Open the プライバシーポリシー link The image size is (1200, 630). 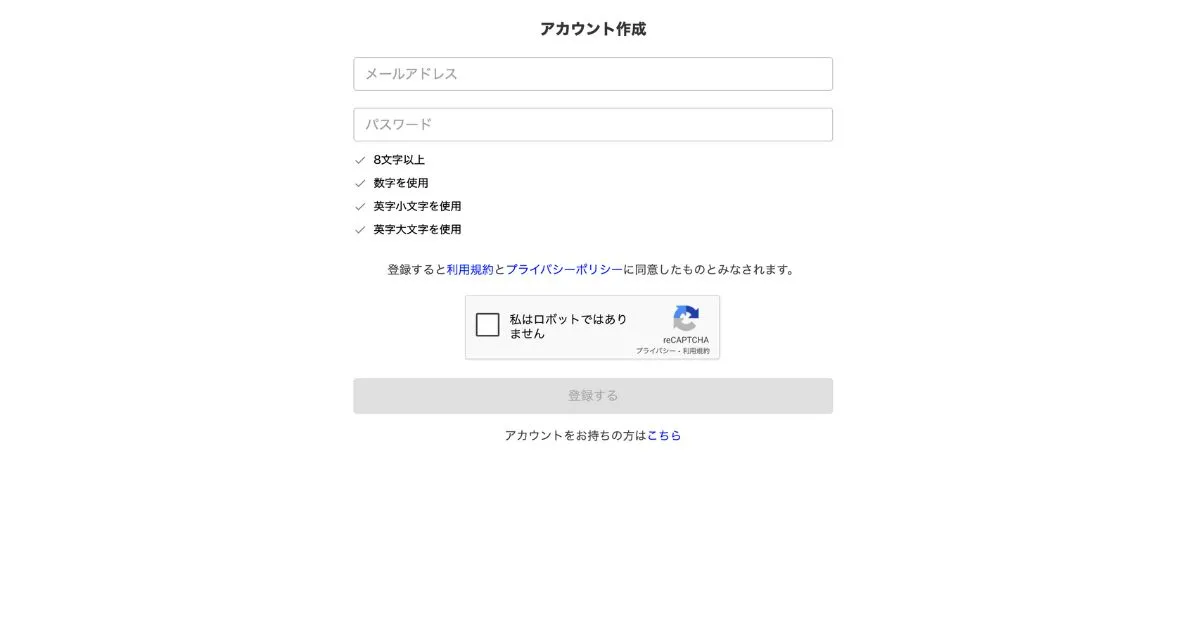point(564,270)
